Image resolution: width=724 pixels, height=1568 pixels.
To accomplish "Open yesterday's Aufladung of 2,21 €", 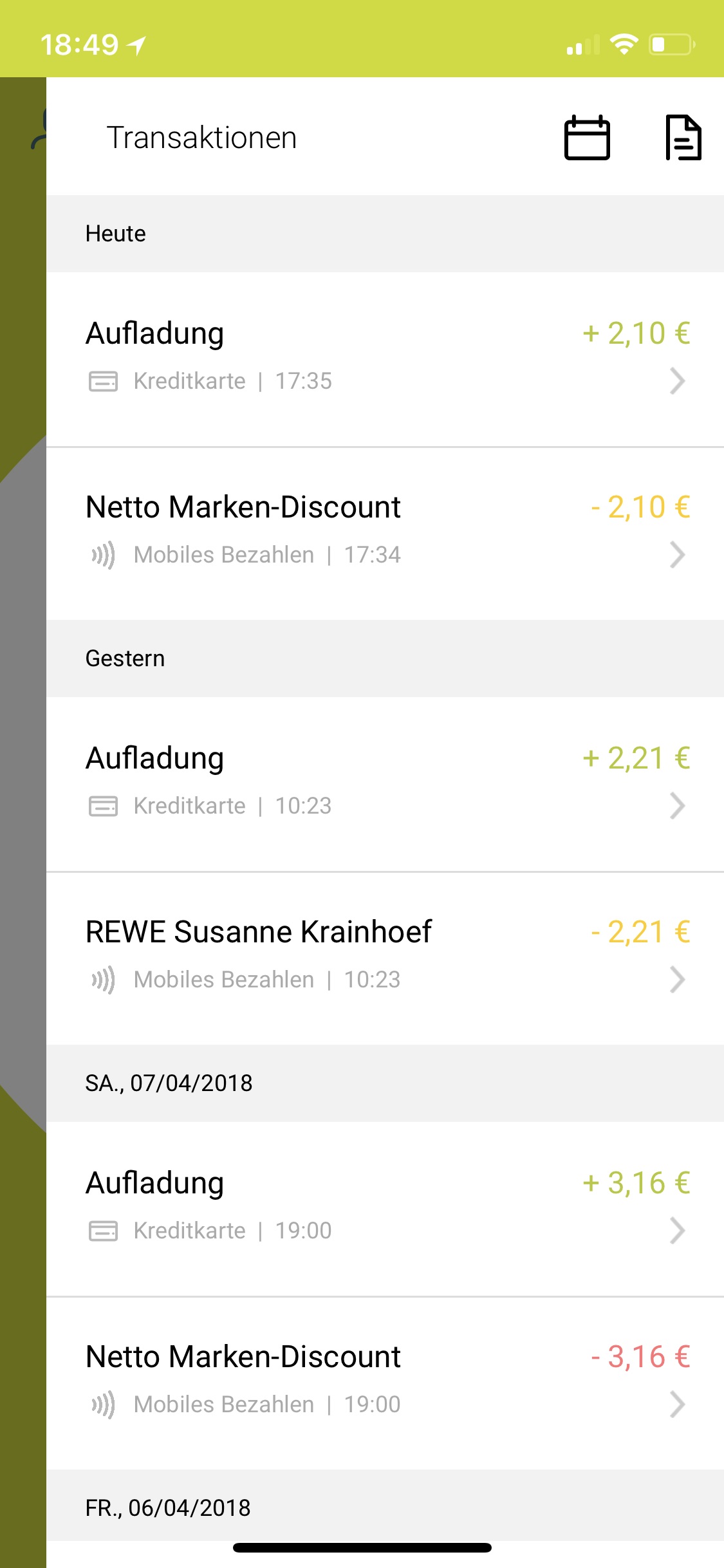I will point(385,784).
